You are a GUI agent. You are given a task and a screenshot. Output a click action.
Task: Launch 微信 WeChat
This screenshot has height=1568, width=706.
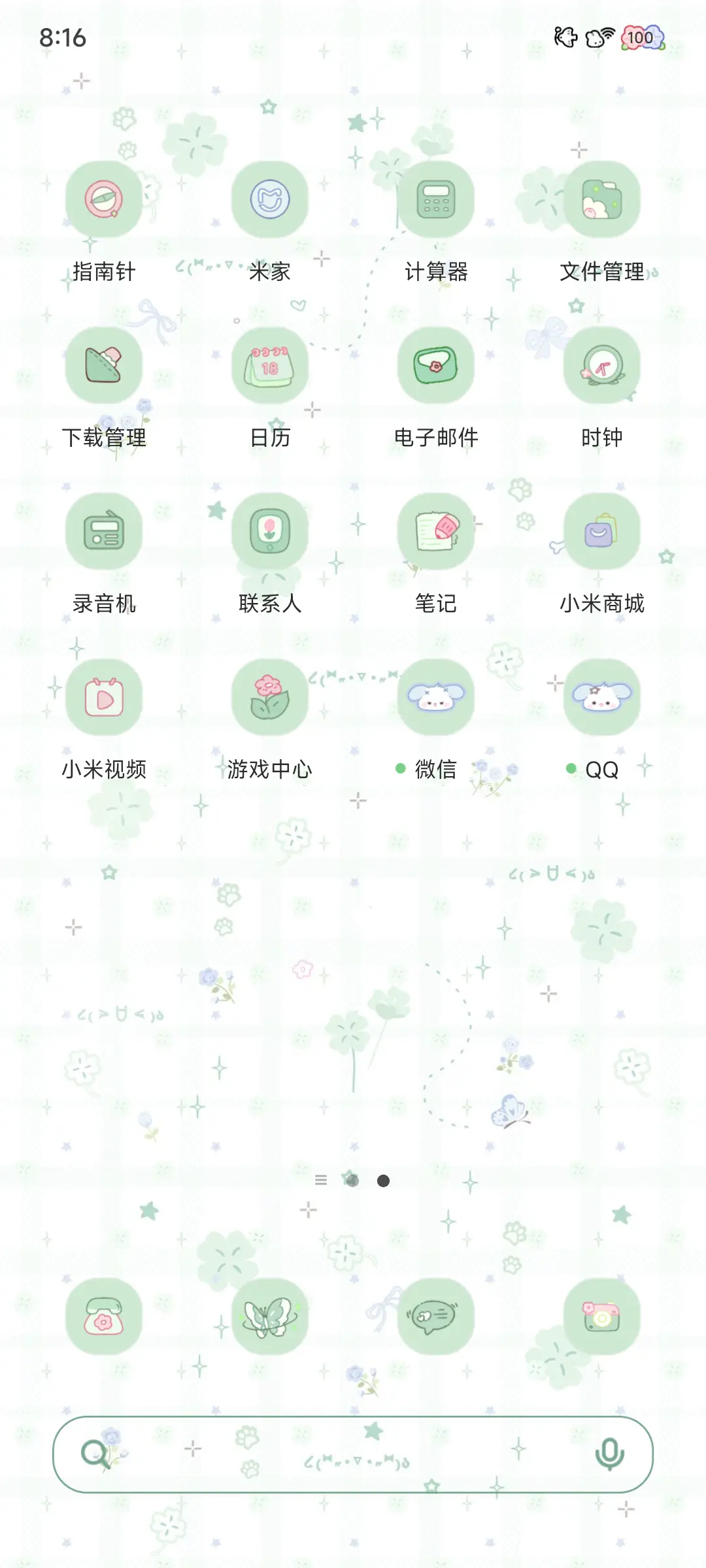[x=436, y=696]
